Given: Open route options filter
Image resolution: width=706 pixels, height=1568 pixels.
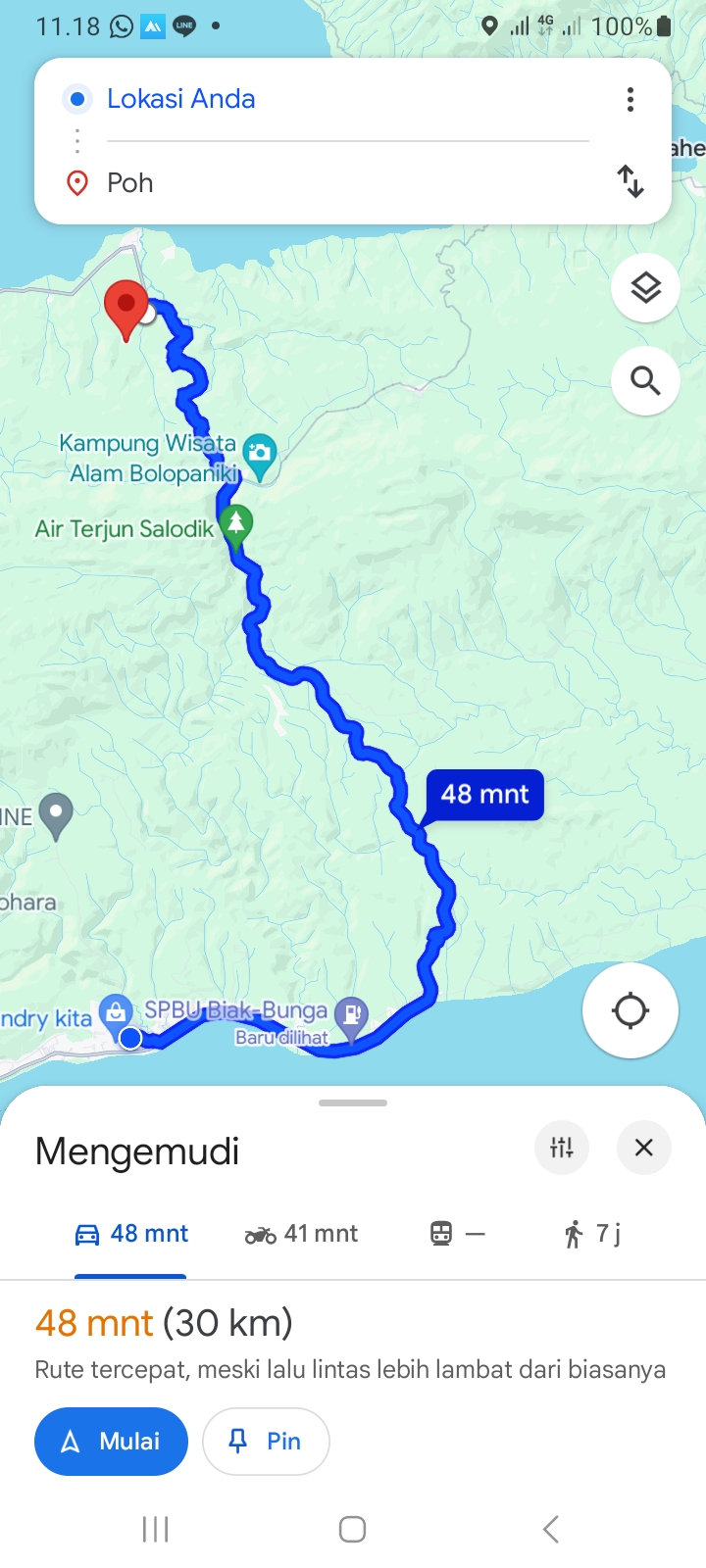Looking at the screenshot, I should coord(562,1148).
